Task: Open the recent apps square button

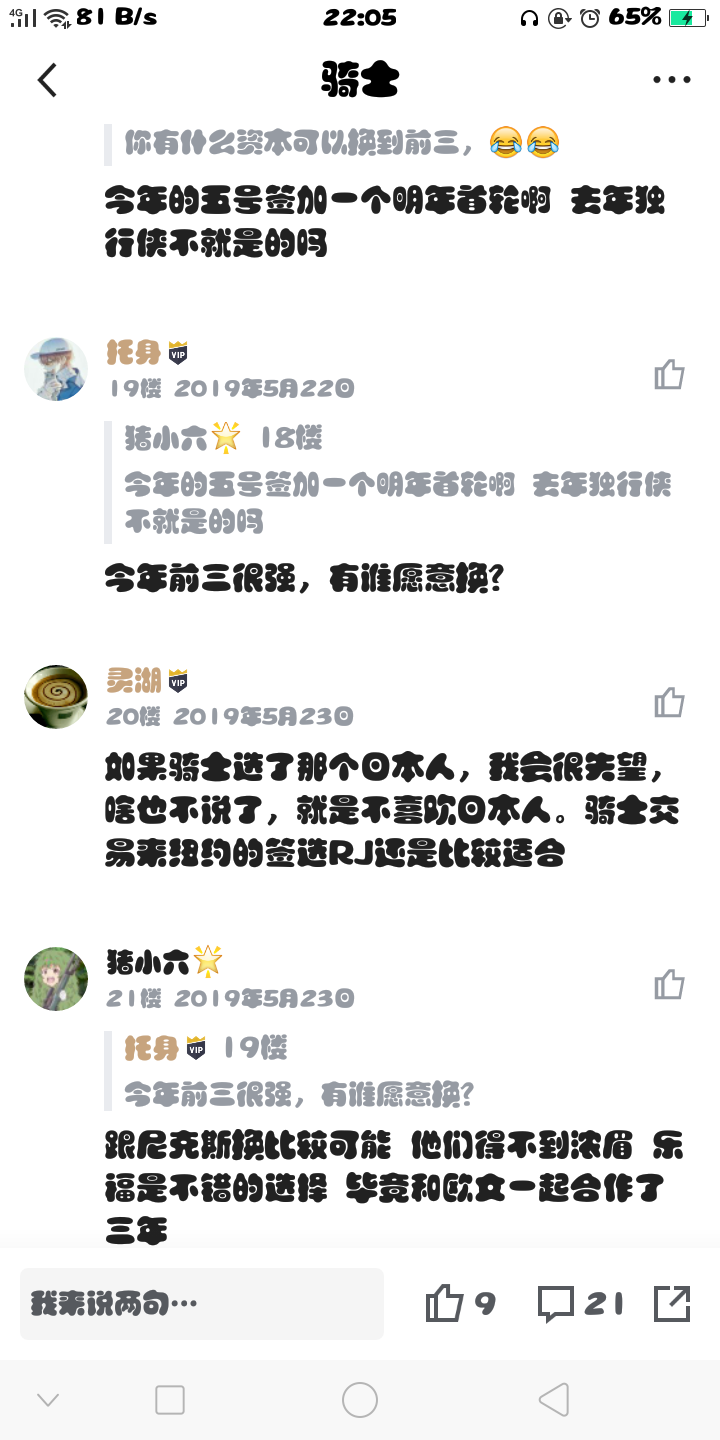Action: click(170, 1400)
